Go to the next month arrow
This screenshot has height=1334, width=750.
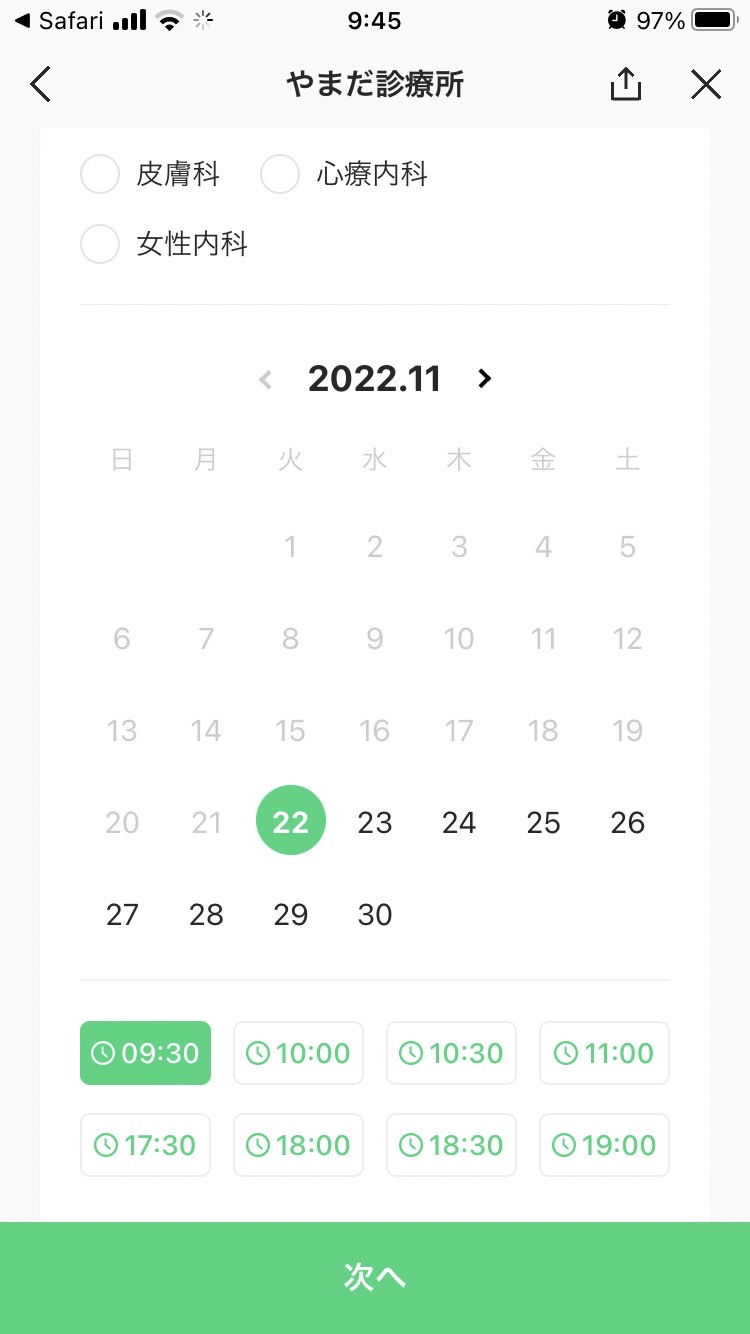point(485,378)
